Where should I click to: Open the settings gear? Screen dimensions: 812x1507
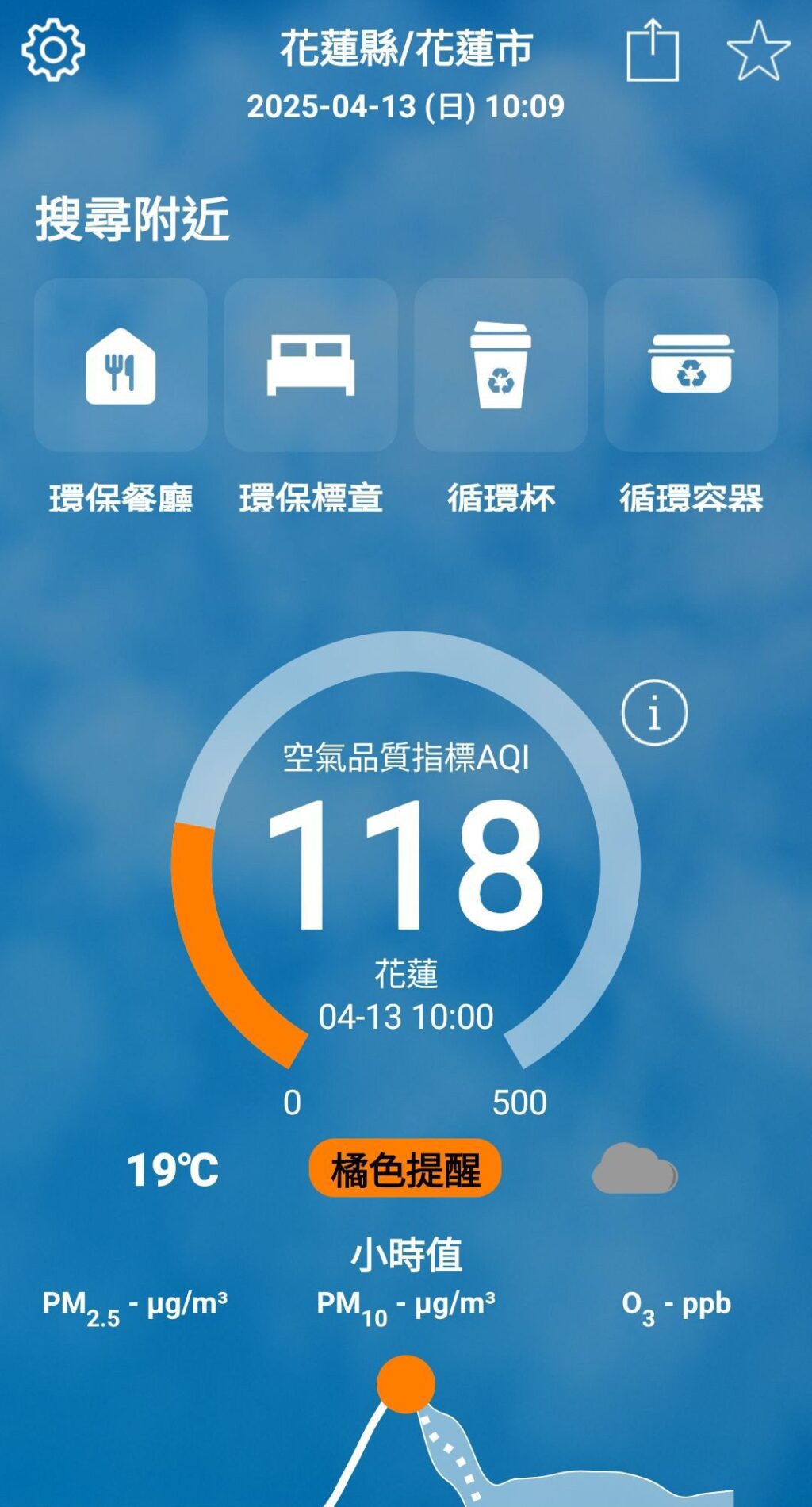tap(52, 50)
